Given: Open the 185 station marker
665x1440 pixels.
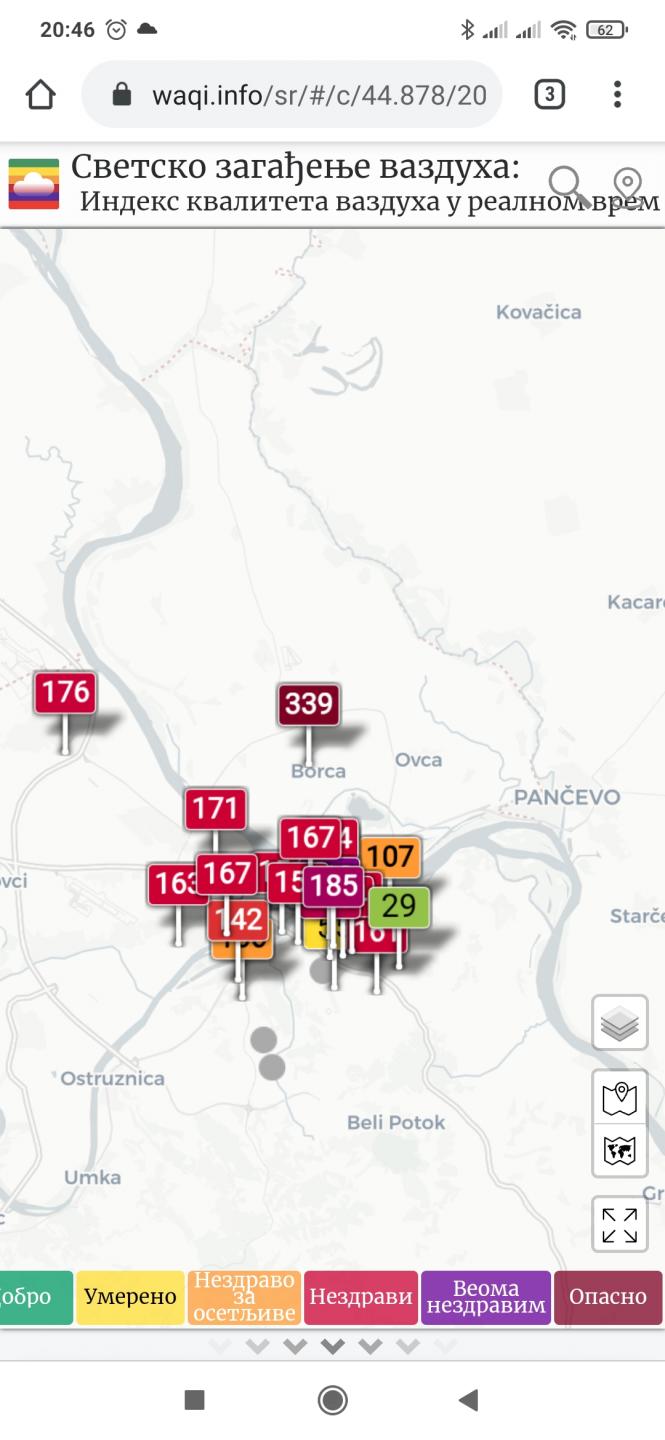Looking at the screenshot, I should click(x=333, y=886).
